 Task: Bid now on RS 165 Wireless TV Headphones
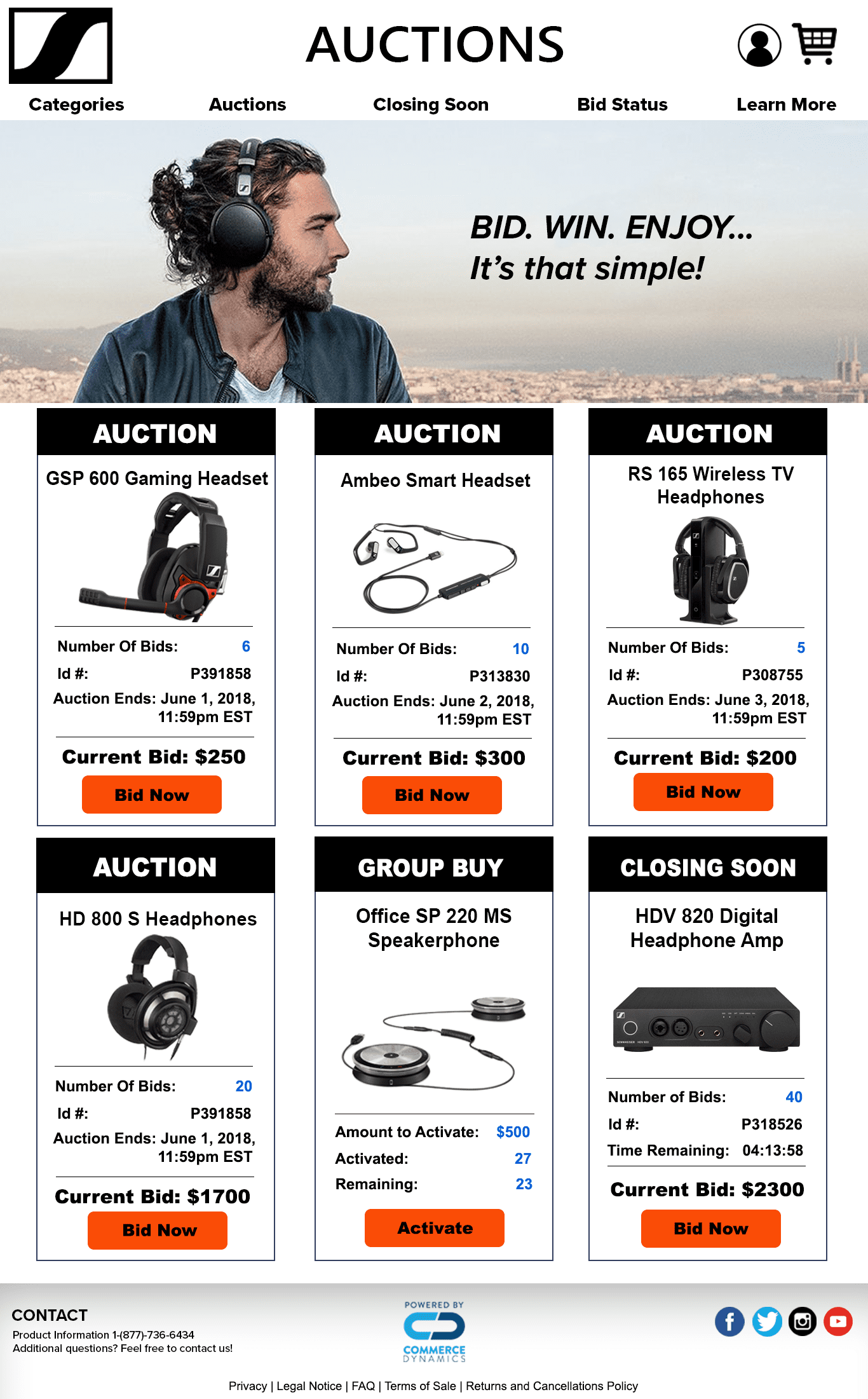703,792
